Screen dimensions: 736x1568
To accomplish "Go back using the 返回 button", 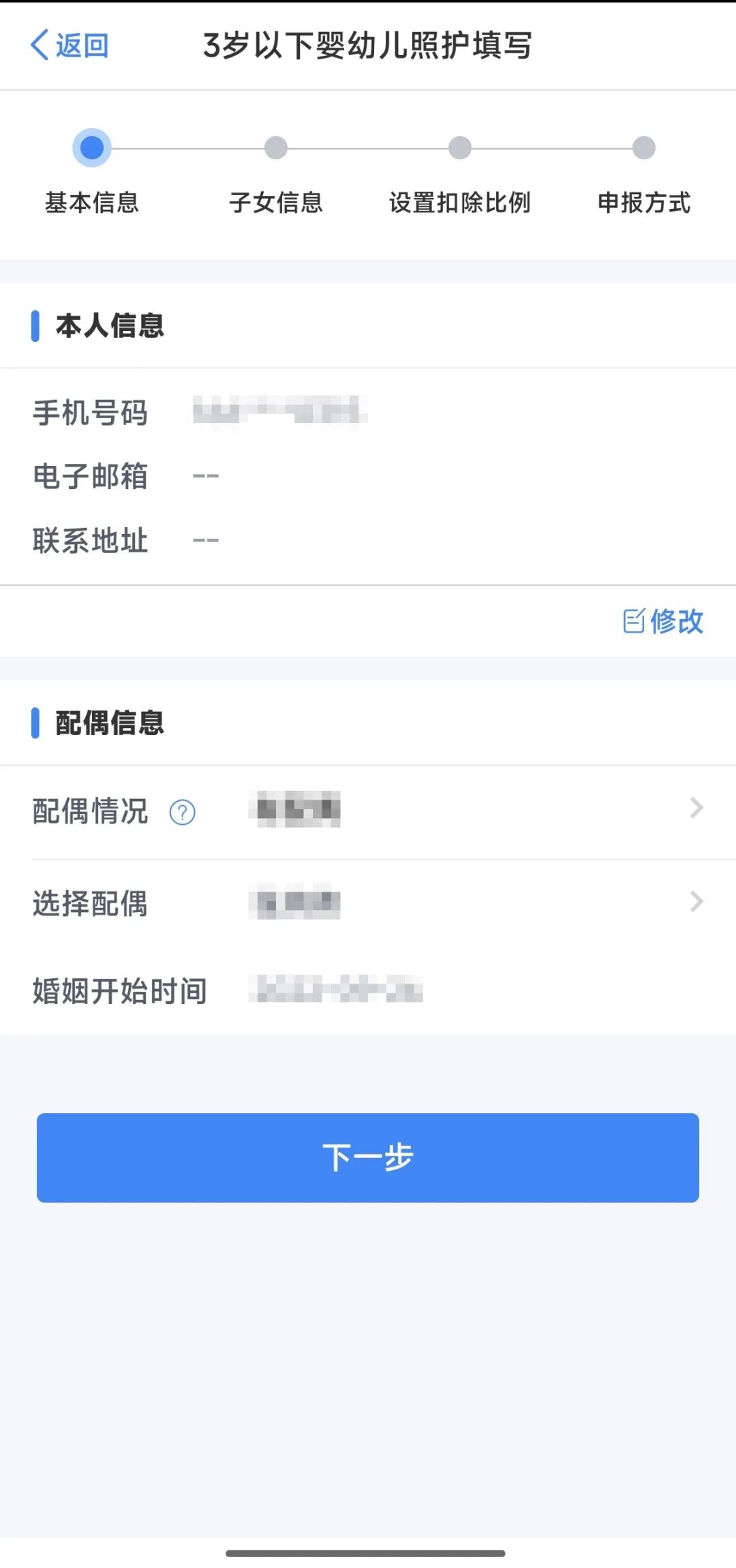I will (70, 46).
